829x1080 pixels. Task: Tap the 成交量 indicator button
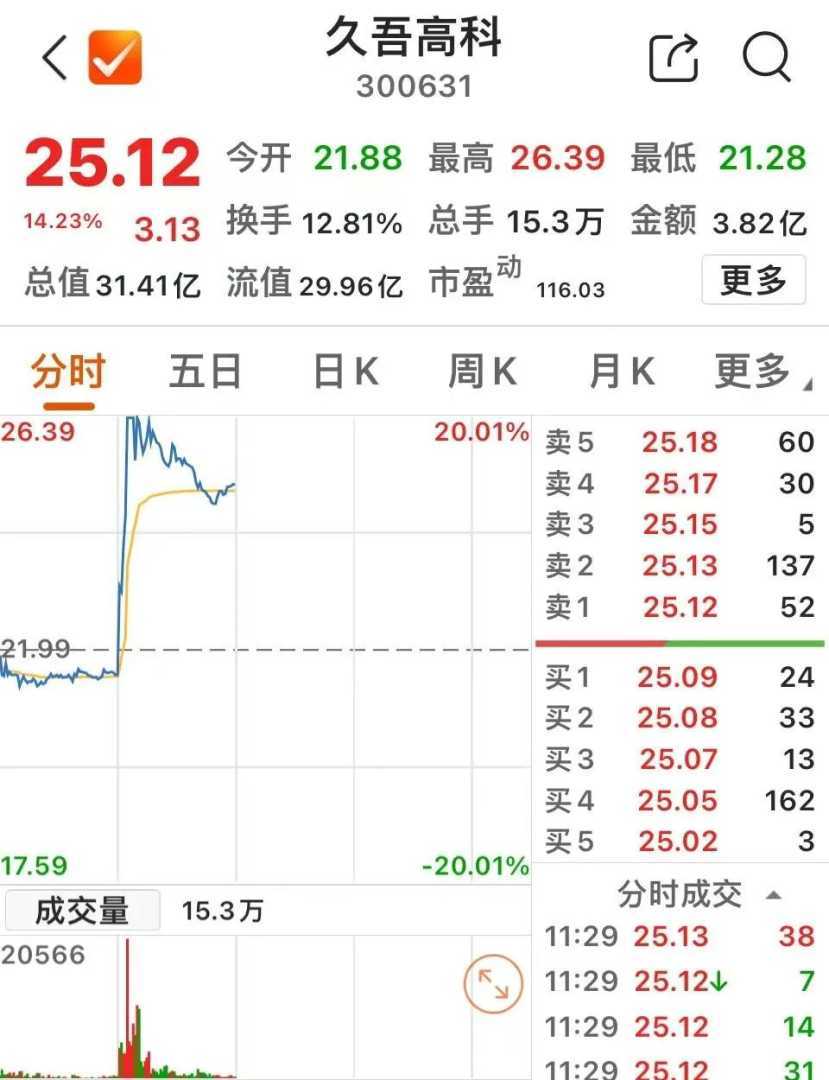pos(82,911)
